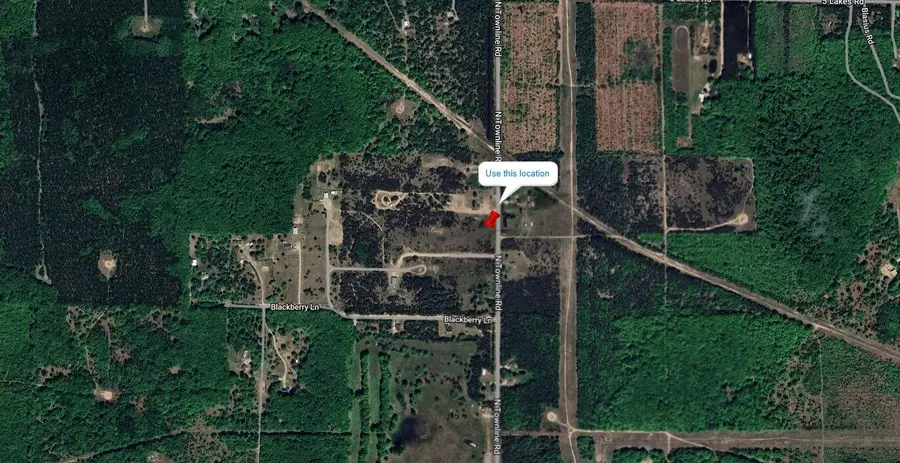Tap the 'Use this location' bubble
The height and width of the screenshot is (463, 900).
(517, 174)
